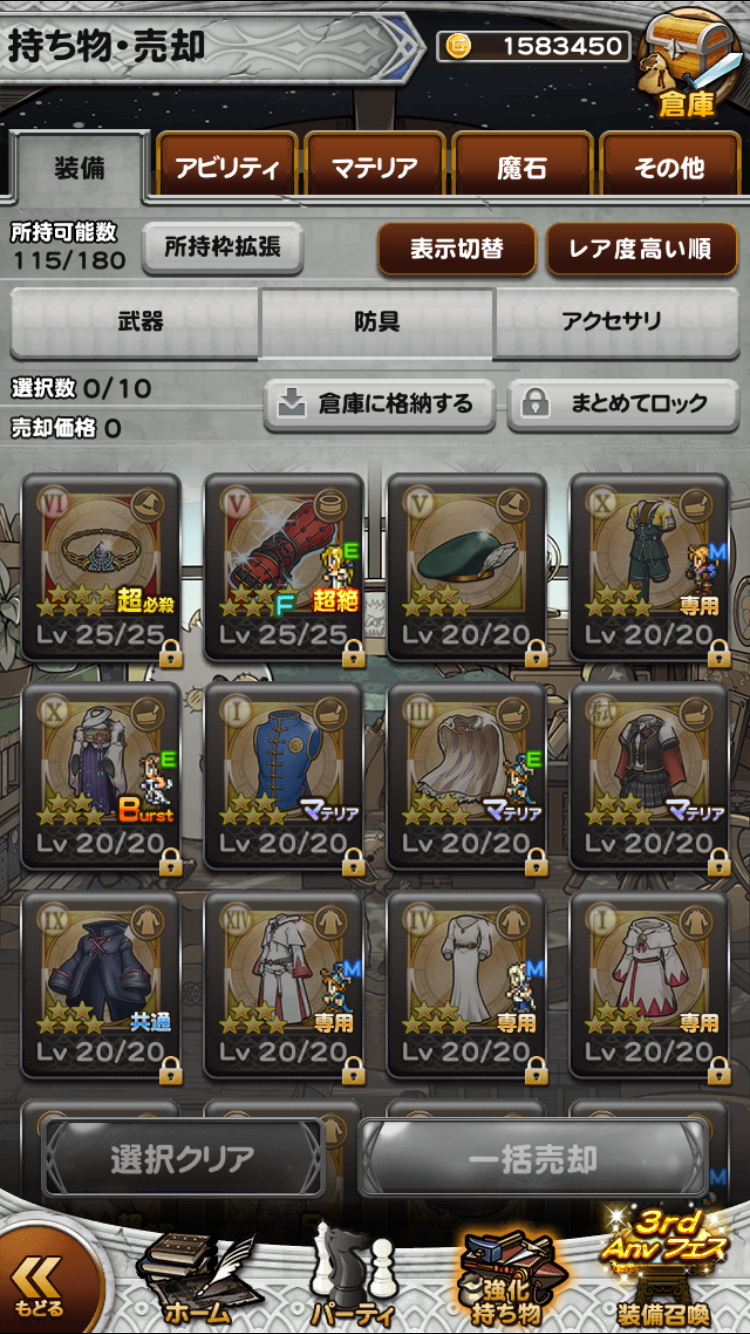750x1334 pixels.
Task: Select the red gauntlet marked 超絶
Action: coord(284,567)
